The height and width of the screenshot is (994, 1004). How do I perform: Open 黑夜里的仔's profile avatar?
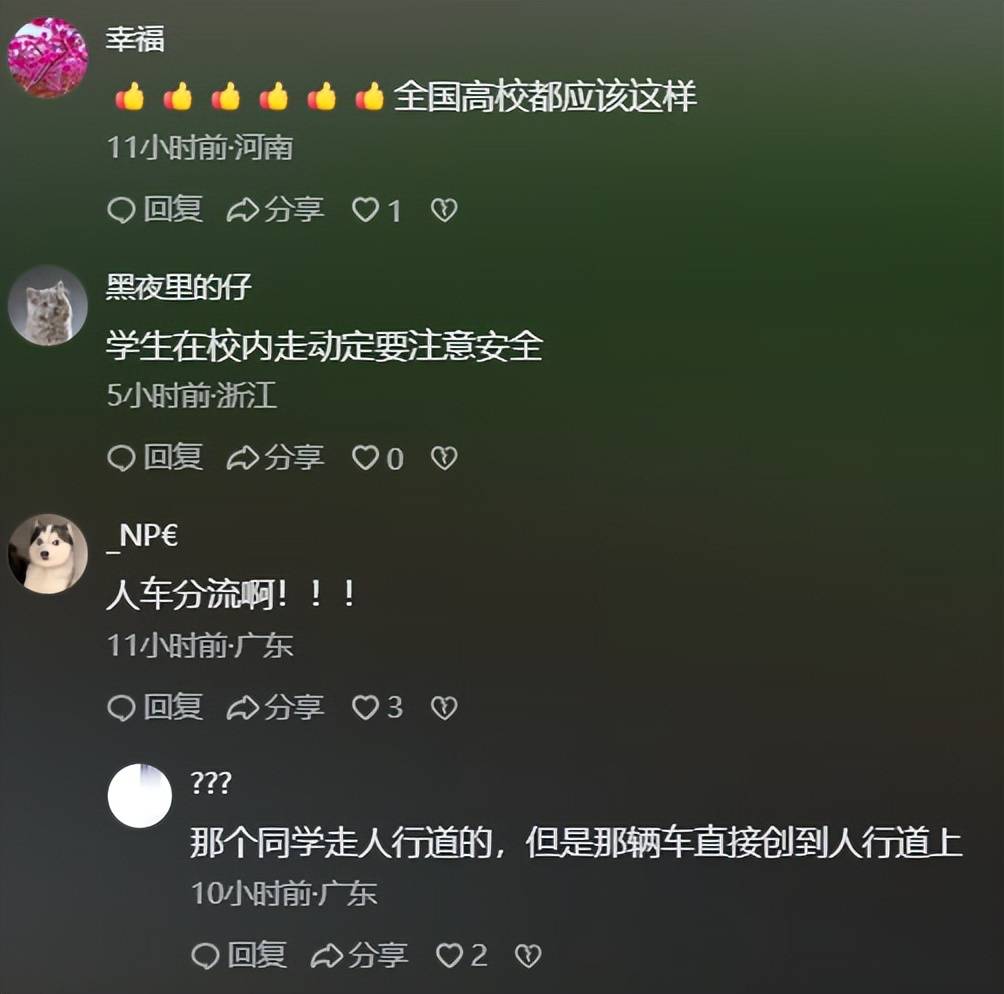(47, 305)
